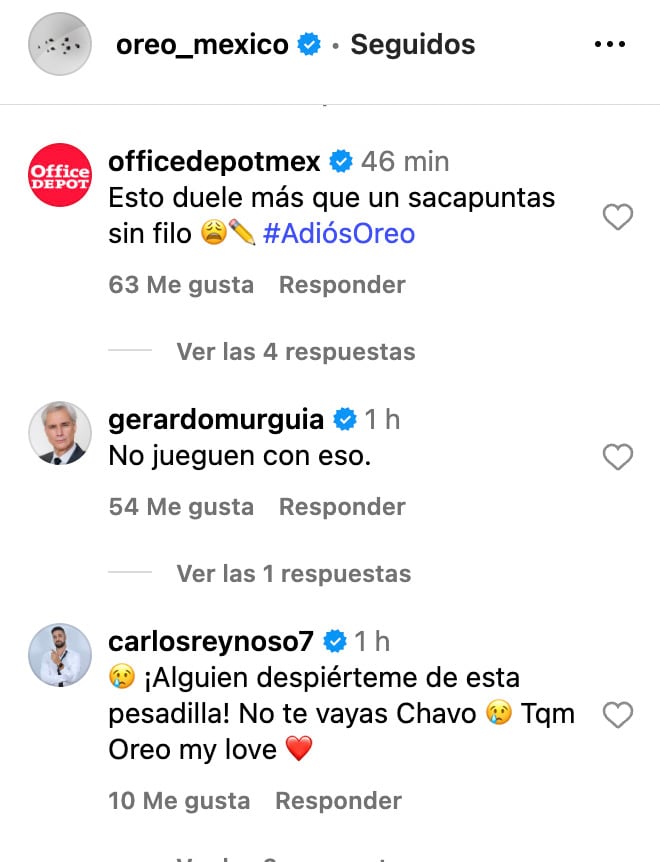Reply to the officedepotmex comment
The width and height of the screenshot is (660, 862).
pos(342,285)
